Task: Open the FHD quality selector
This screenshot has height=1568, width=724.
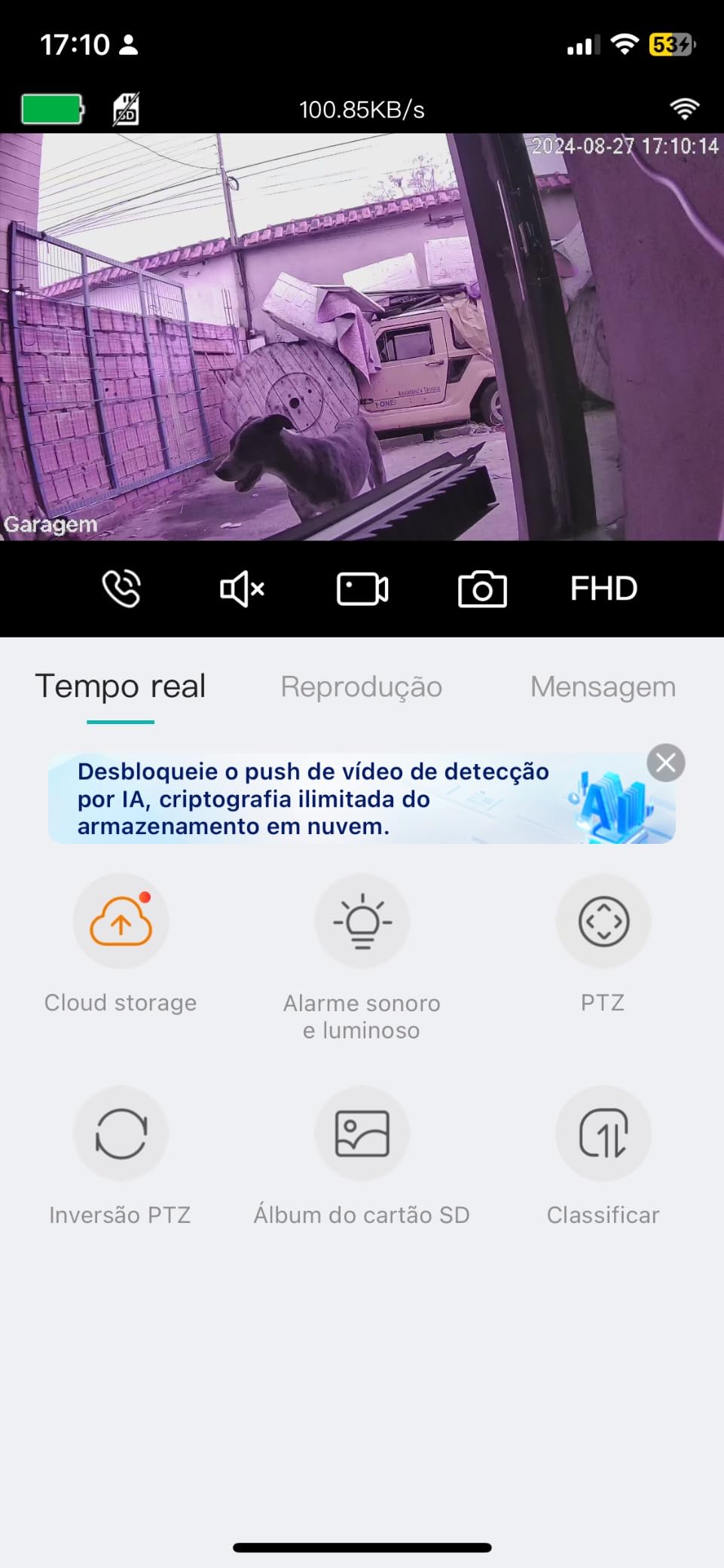Action: tap(603, 588)
